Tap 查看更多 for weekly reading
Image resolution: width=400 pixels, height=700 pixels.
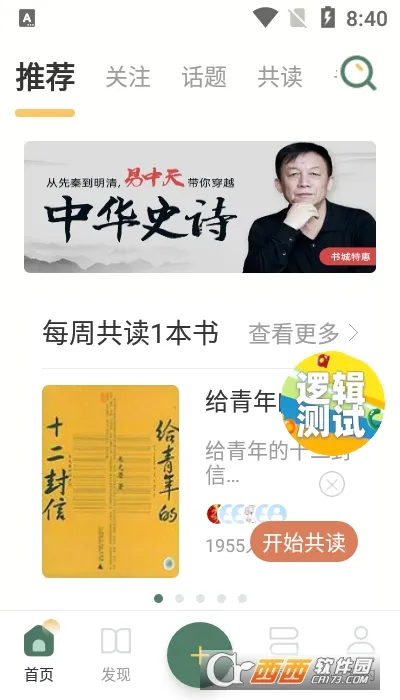[304, 333]
